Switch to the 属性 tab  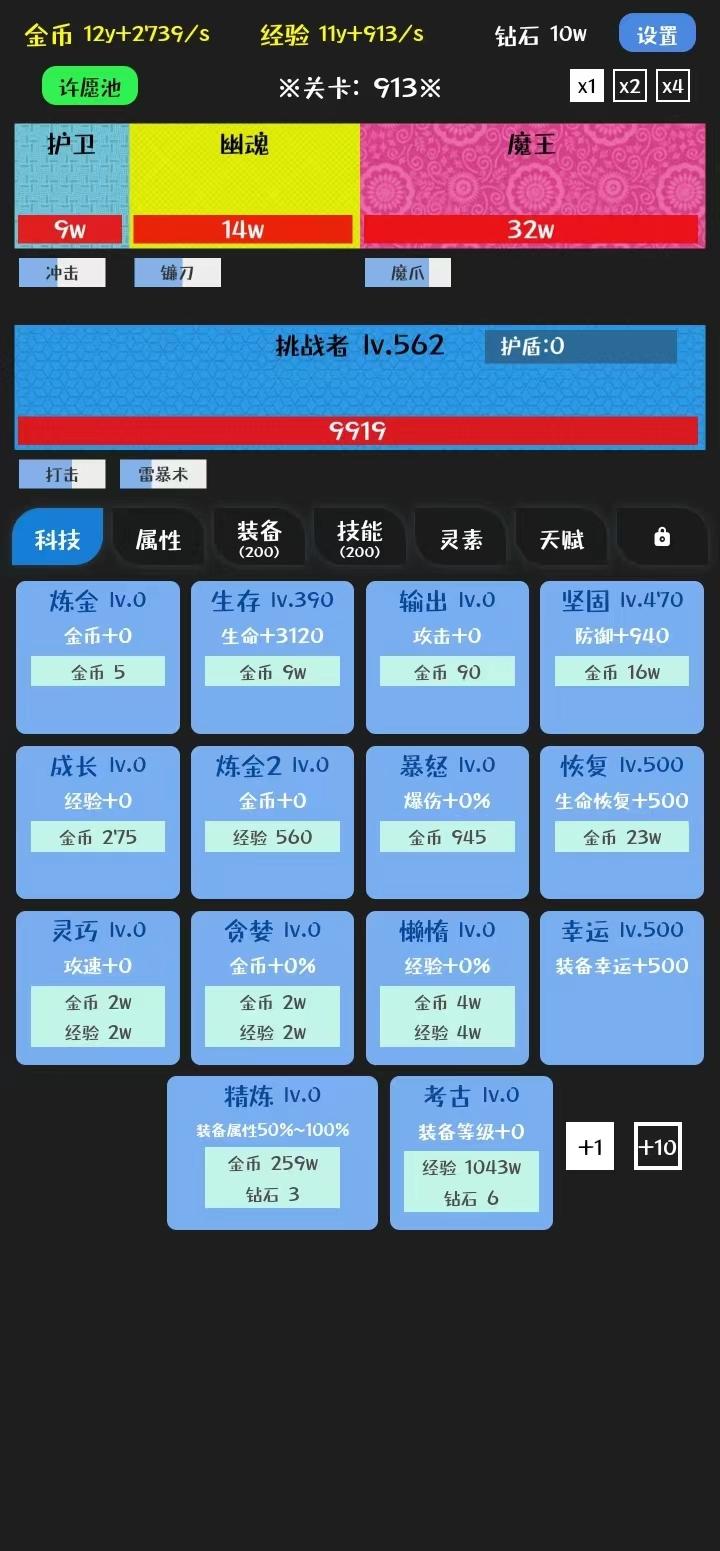click(x=157, y=538)
